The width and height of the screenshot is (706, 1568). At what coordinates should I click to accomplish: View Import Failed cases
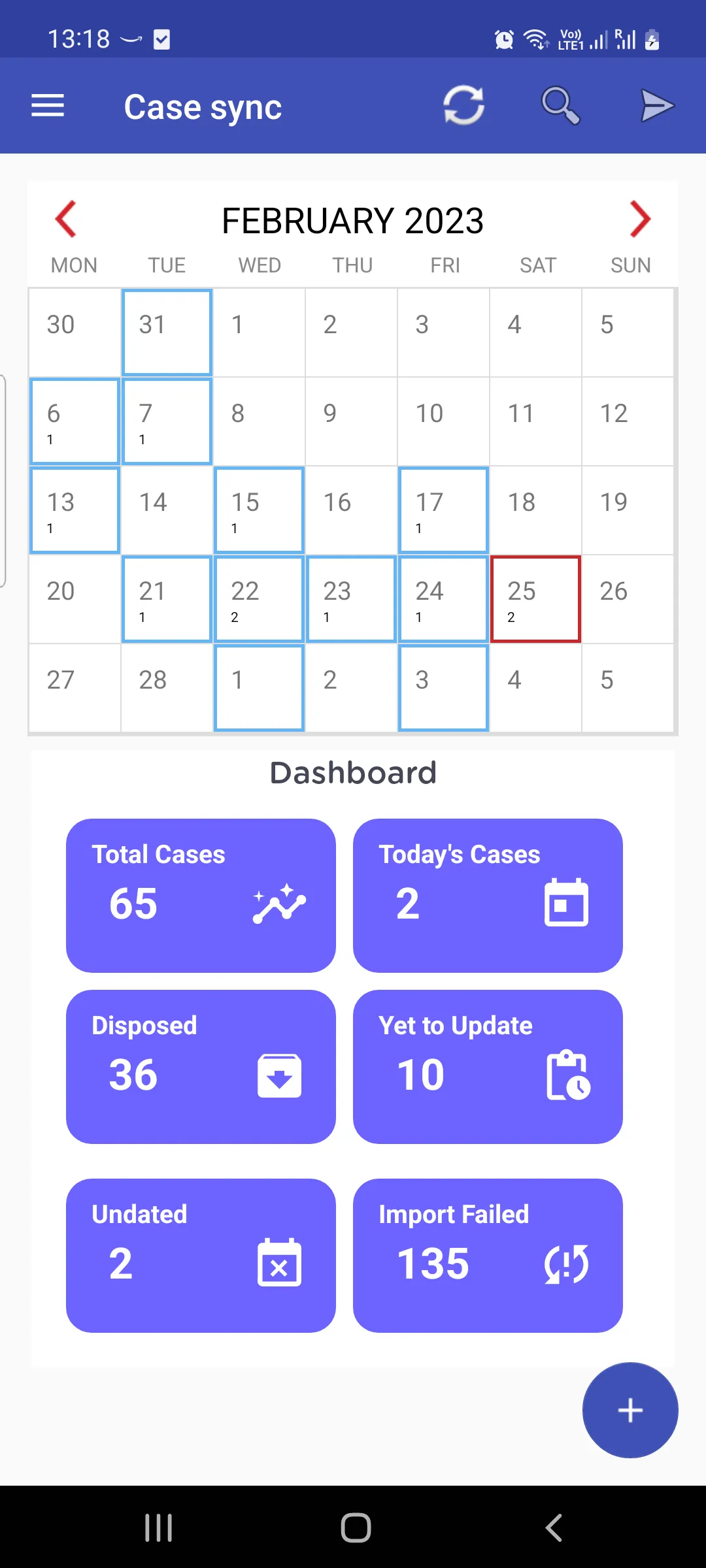(488, 1255)
